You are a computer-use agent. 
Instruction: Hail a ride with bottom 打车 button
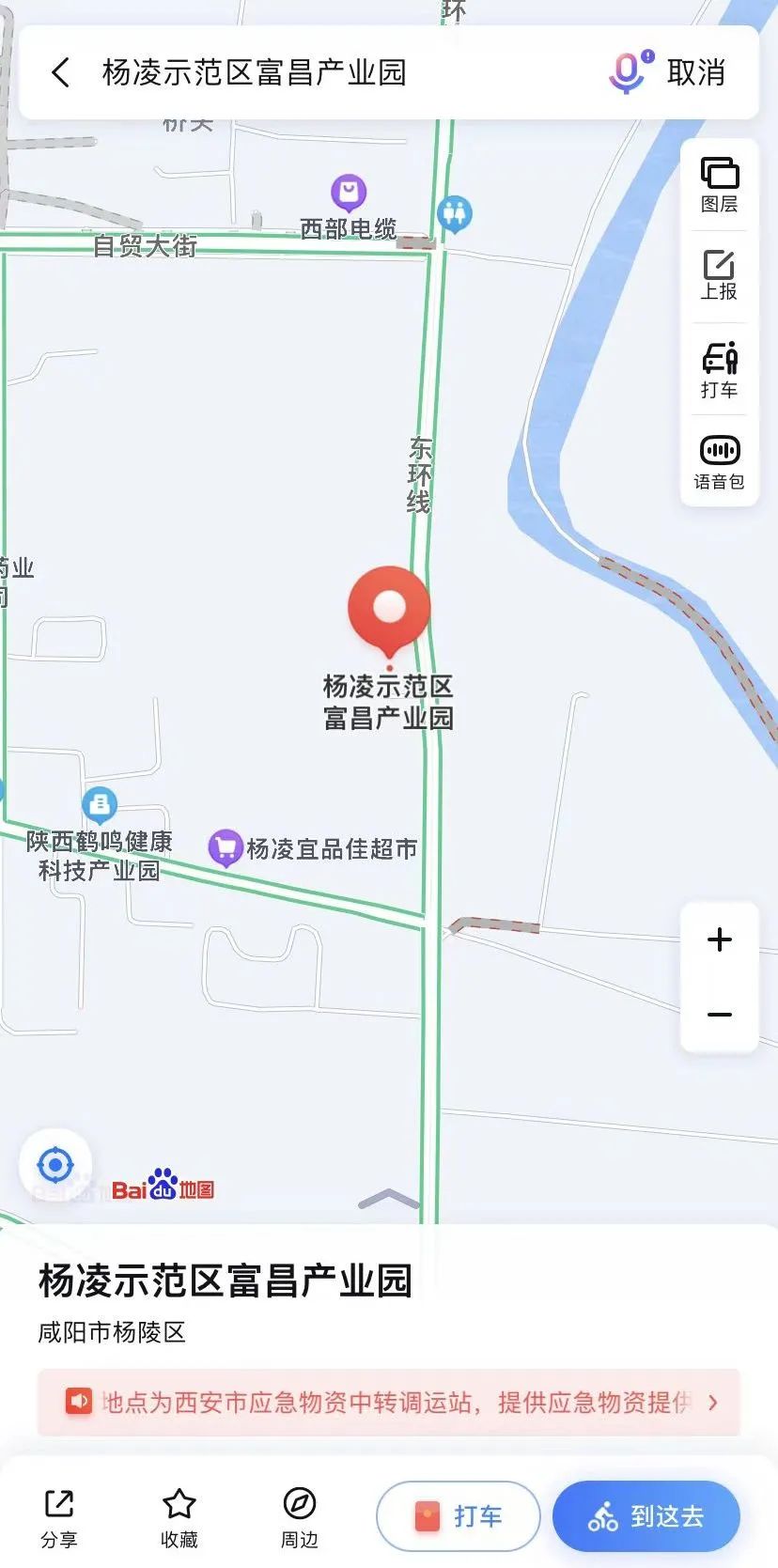click(459, 1516)
